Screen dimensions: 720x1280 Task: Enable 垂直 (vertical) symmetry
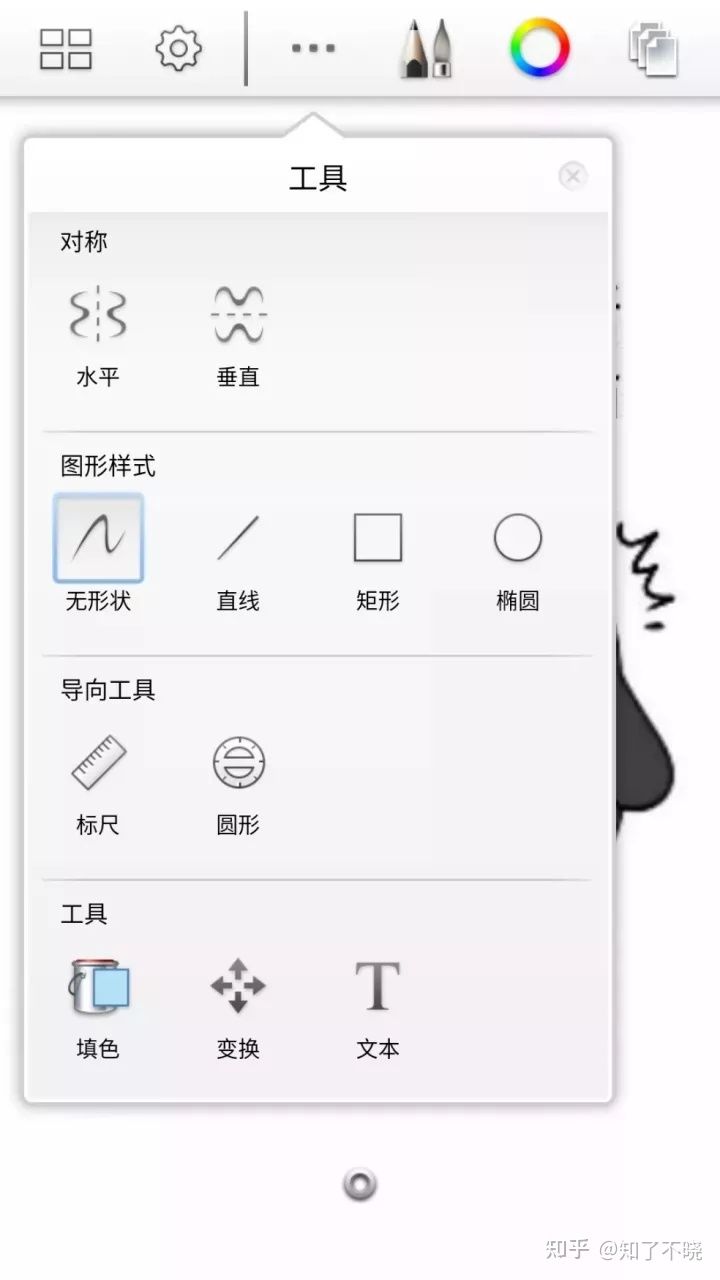[x=236, y=315]
